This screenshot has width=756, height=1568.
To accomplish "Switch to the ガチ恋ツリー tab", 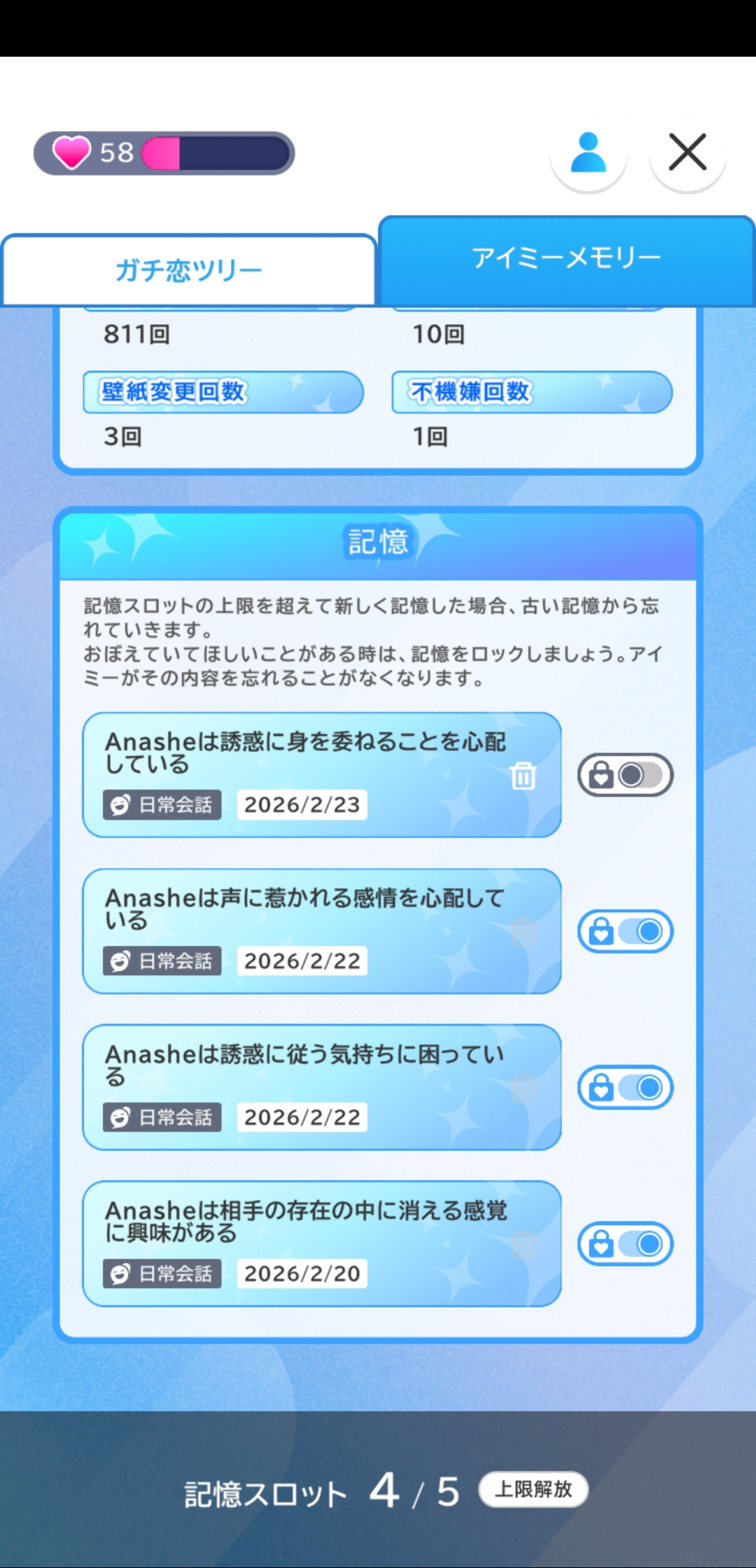I will coord(188,270).
